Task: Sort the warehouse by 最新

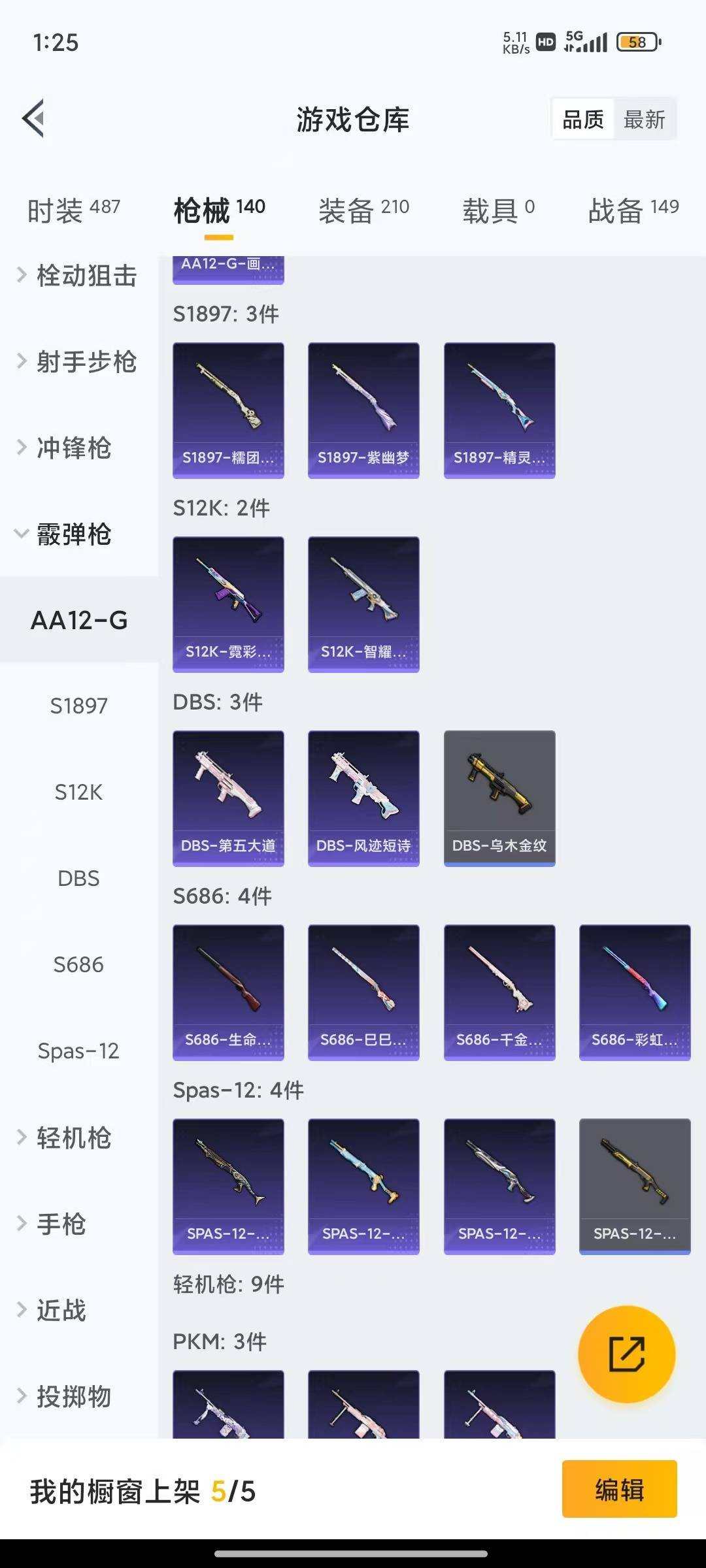Action: [644, 120]
